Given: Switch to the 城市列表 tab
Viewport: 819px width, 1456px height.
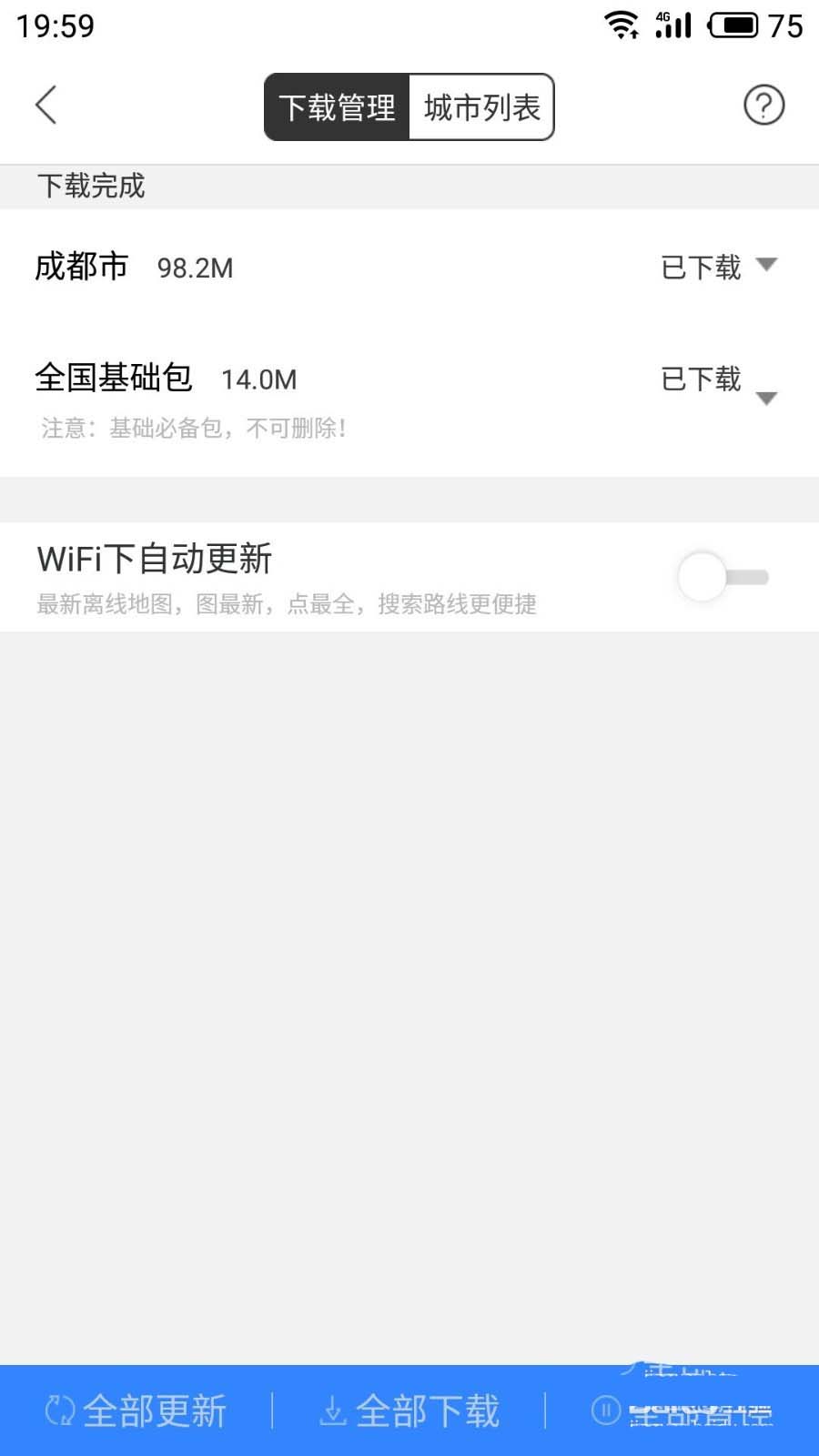Looking at the screenshot, I should tap(481, 107).
